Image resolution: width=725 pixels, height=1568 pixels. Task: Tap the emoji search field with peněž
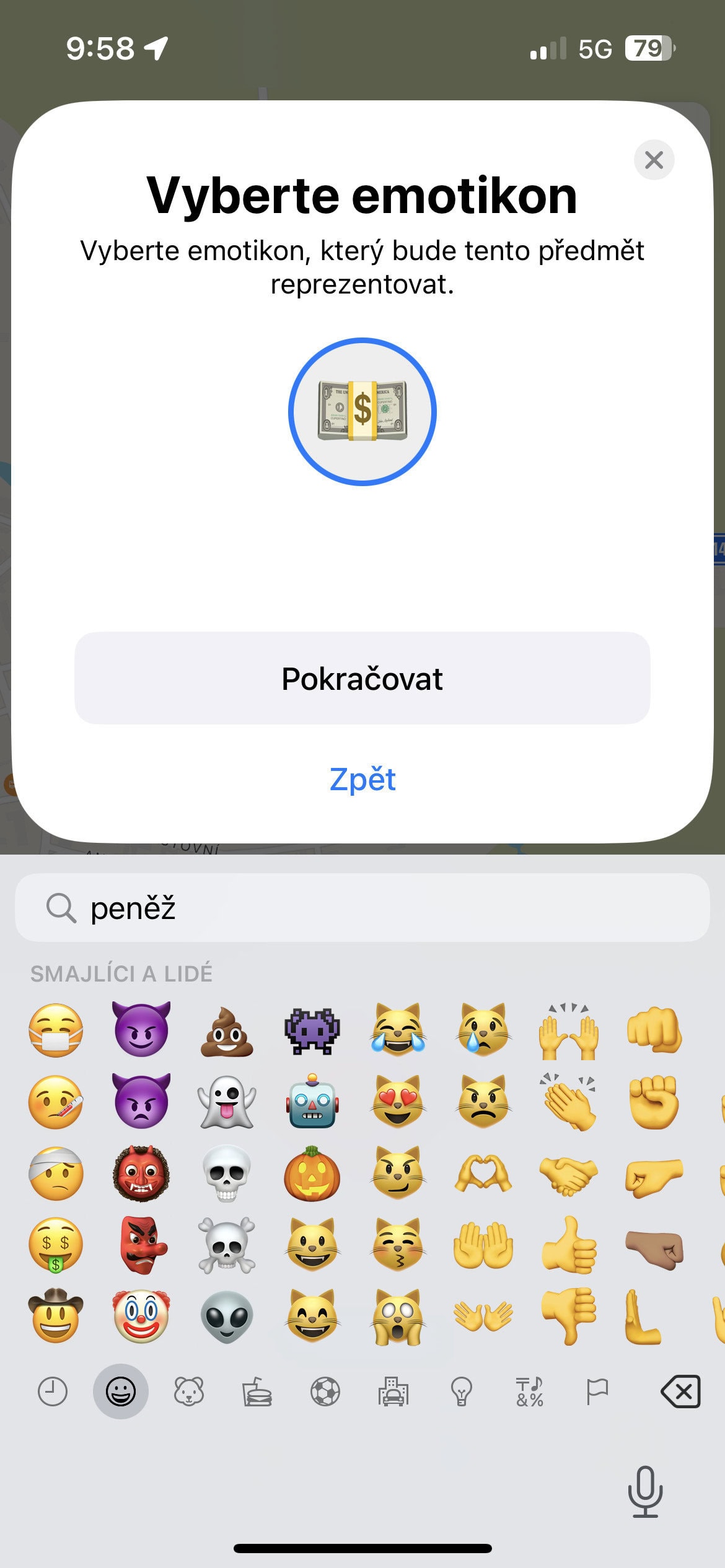[x=362, y=908]
